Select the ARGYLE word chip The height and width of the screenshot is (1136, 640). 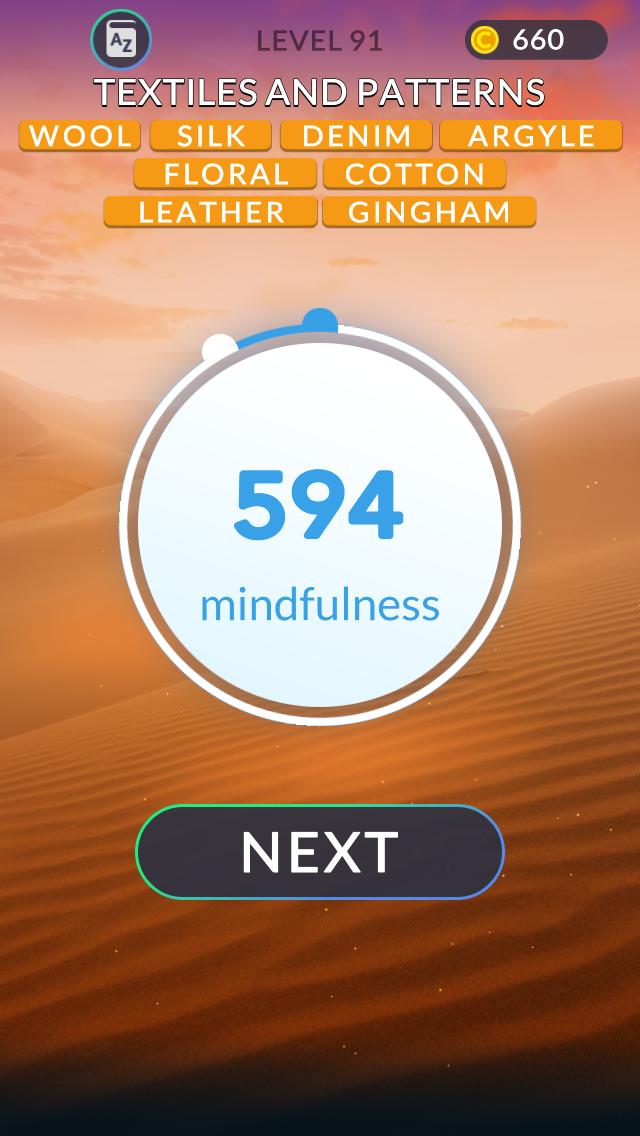pyautogui.click(x=531, y=136)
